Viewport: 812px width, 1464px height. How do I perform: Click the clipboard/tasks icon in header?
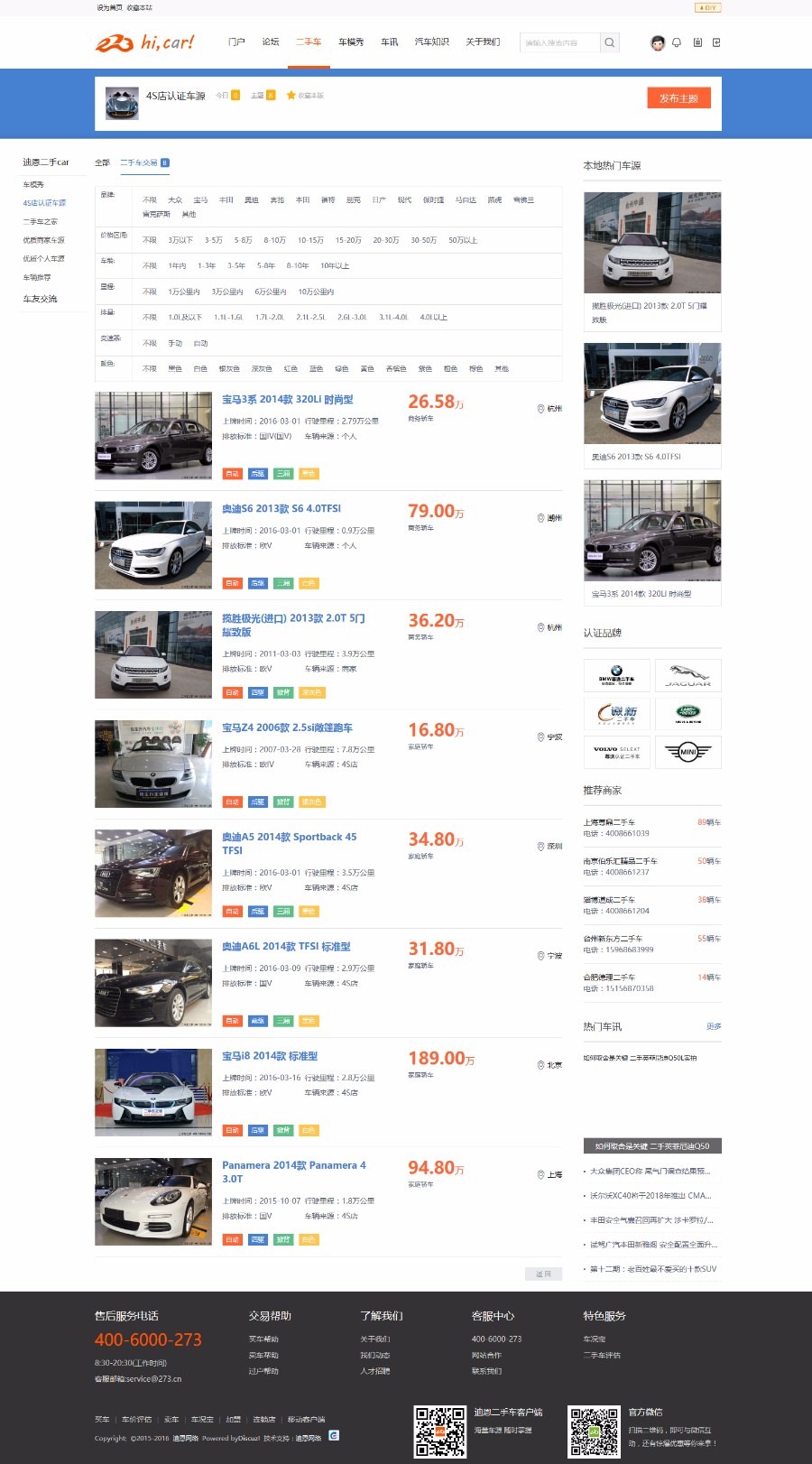click(x=696, y=42)
